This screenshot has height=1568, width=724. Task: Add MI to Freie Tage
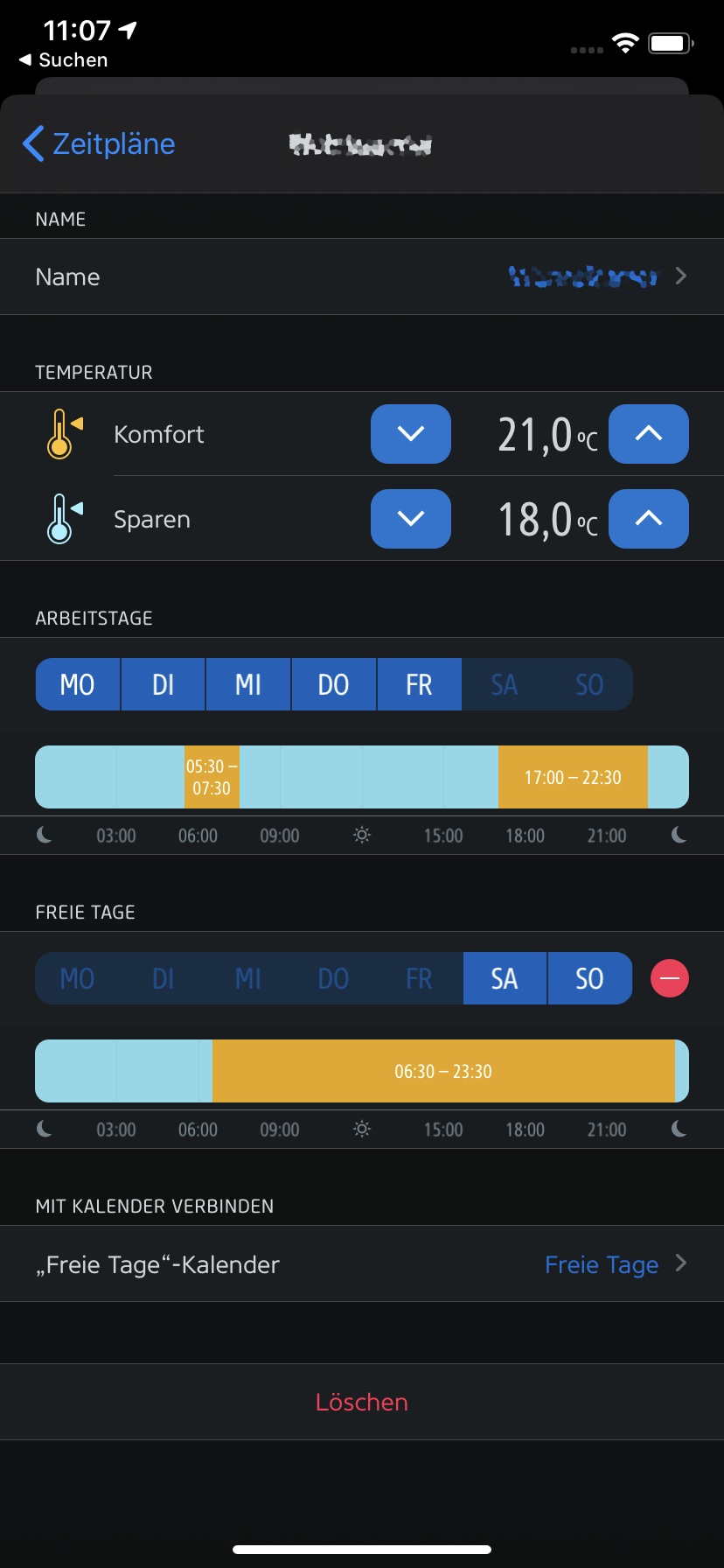[248, 978]
